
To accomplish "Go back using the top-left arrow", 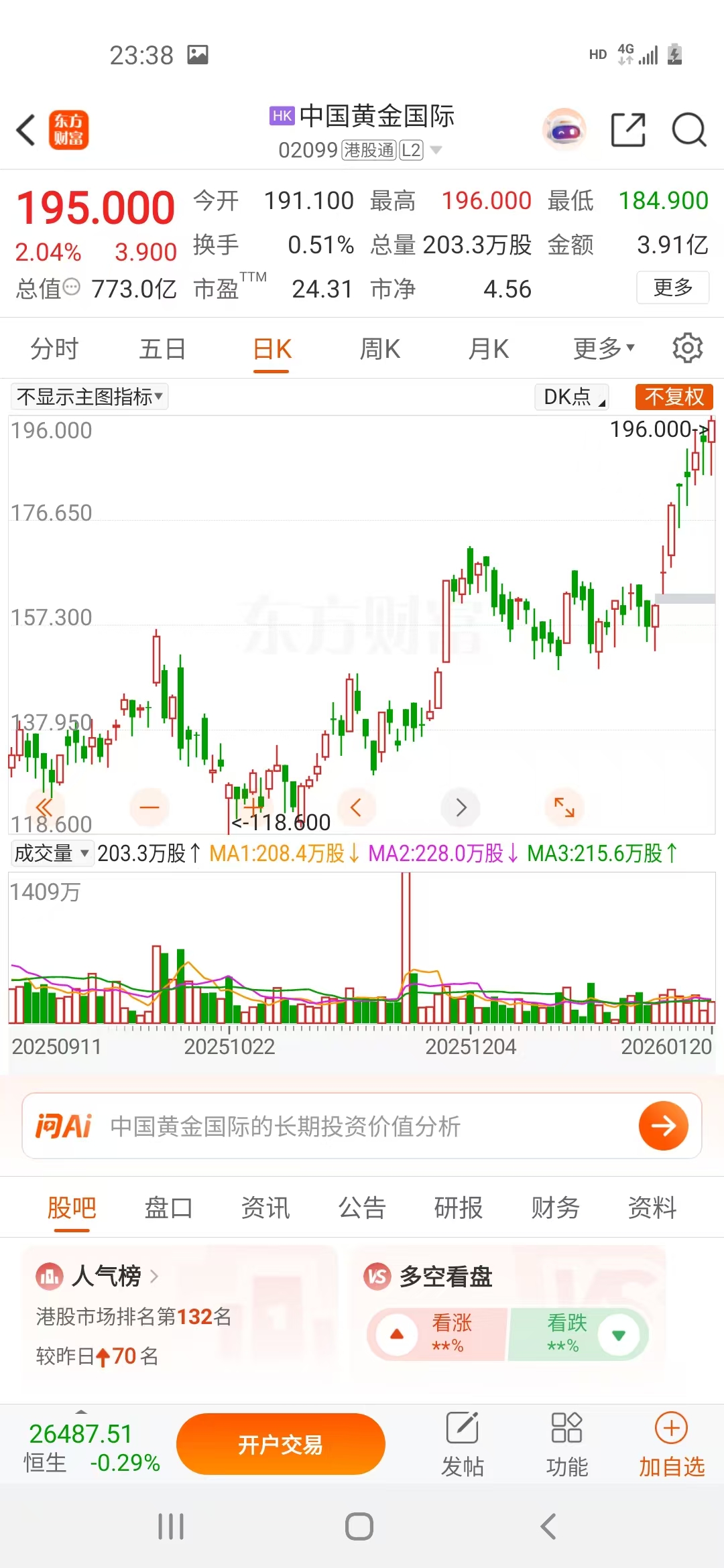I will coord(25,129).
